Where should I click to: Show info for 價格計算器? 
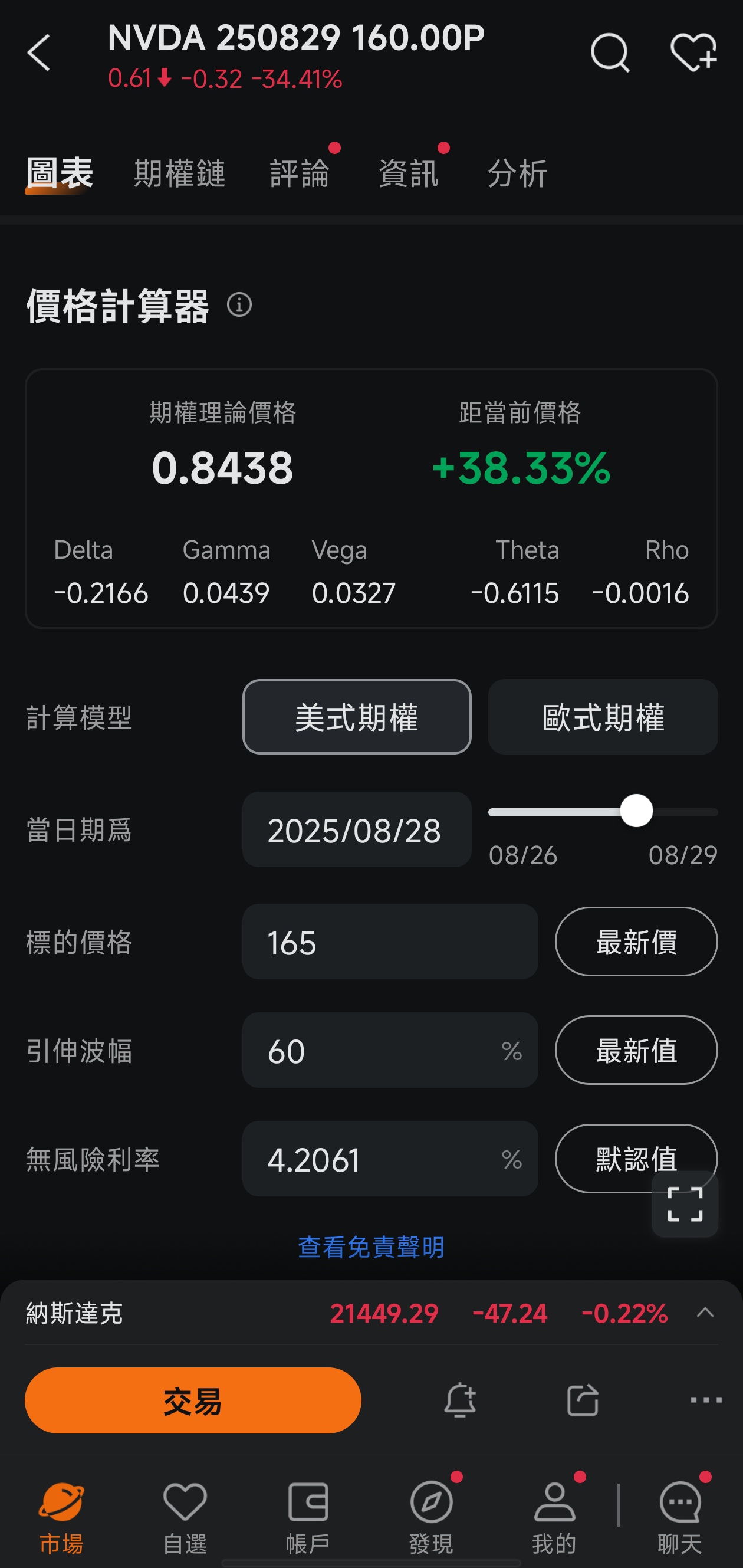pos(239,304)
